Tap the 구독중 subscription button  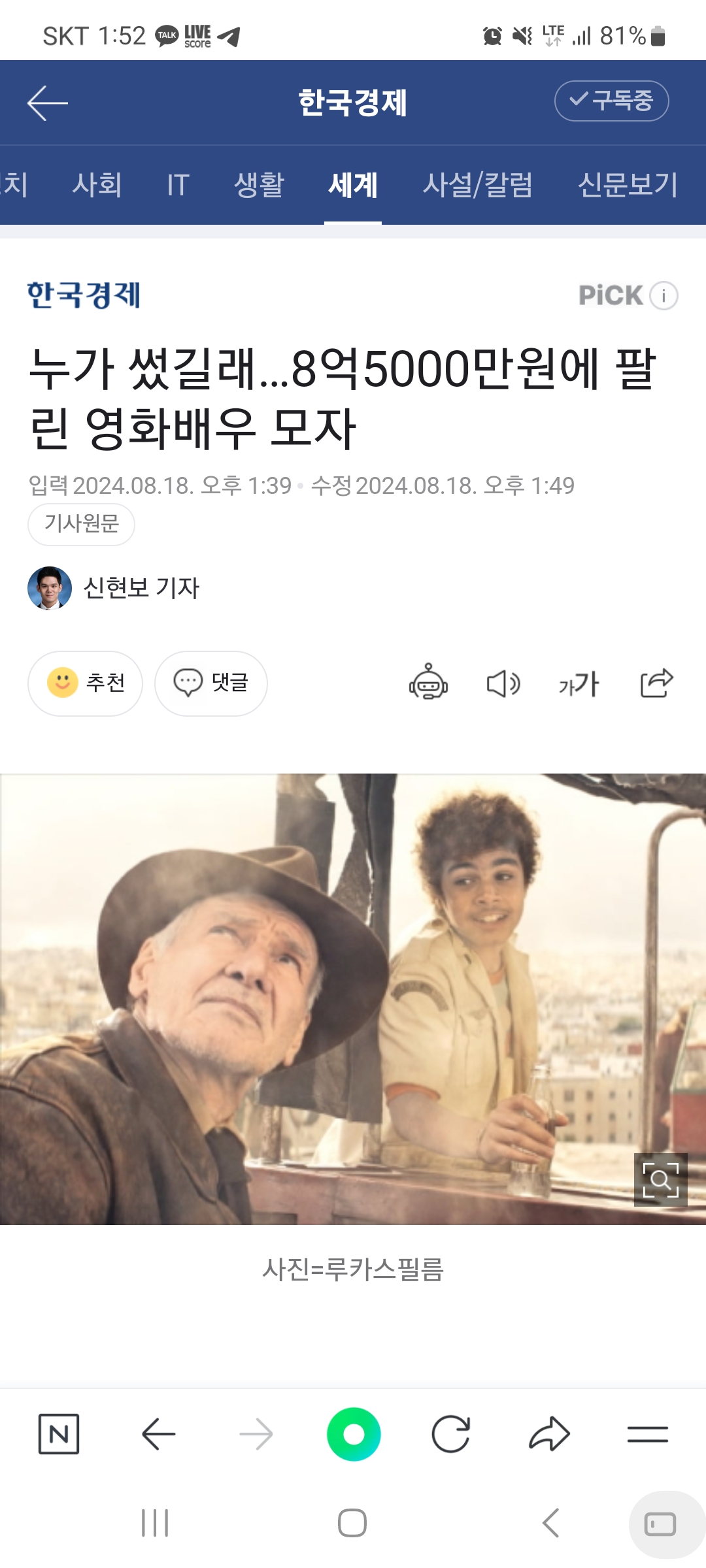pyautogui.click(x=611, y=101)
